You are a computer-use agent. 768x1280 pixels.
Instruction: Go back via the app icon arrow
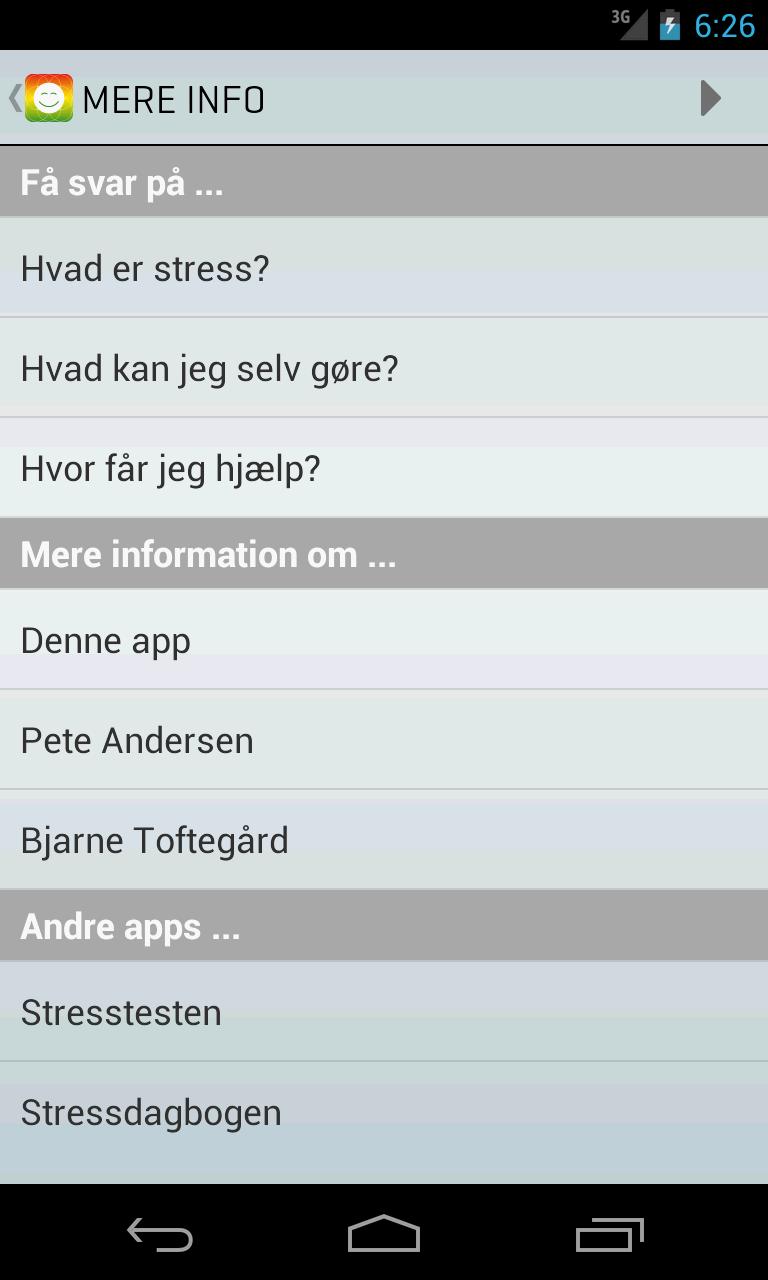pyautogui.click(x=40, y=98)
